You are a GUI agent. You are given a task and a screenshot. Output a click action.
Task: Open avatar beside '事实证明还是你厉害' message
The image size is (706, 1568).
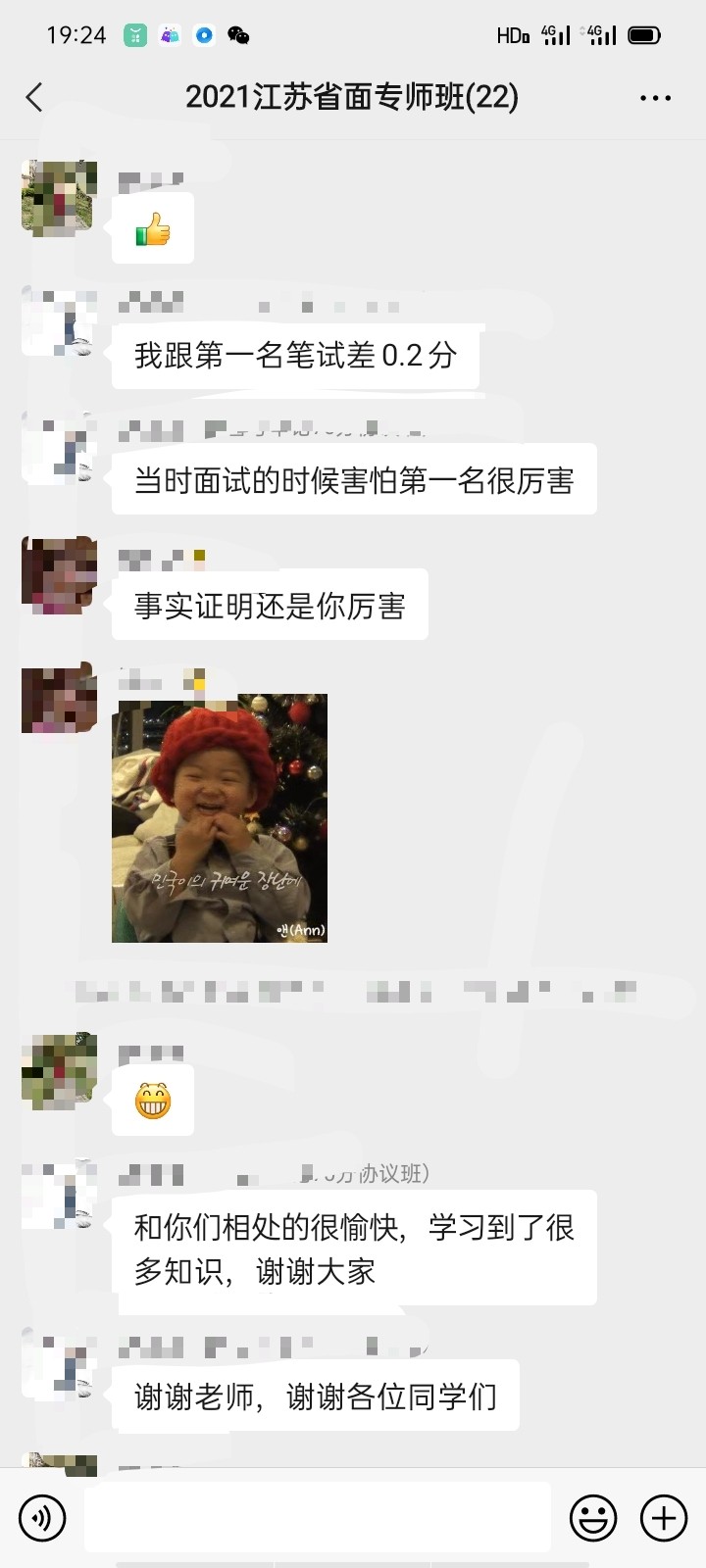pos(59,575)
